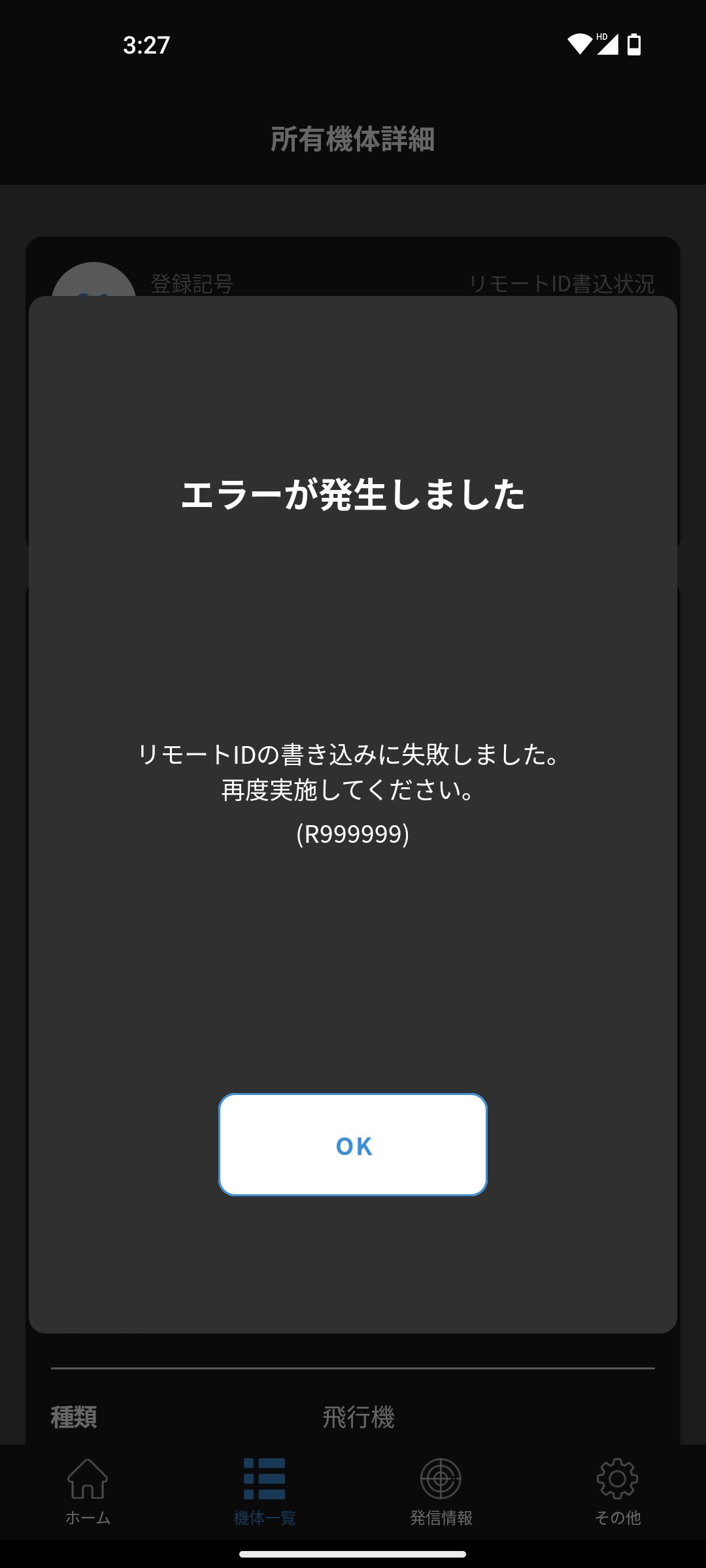Dismiss the error dialog with OK

353,1145
